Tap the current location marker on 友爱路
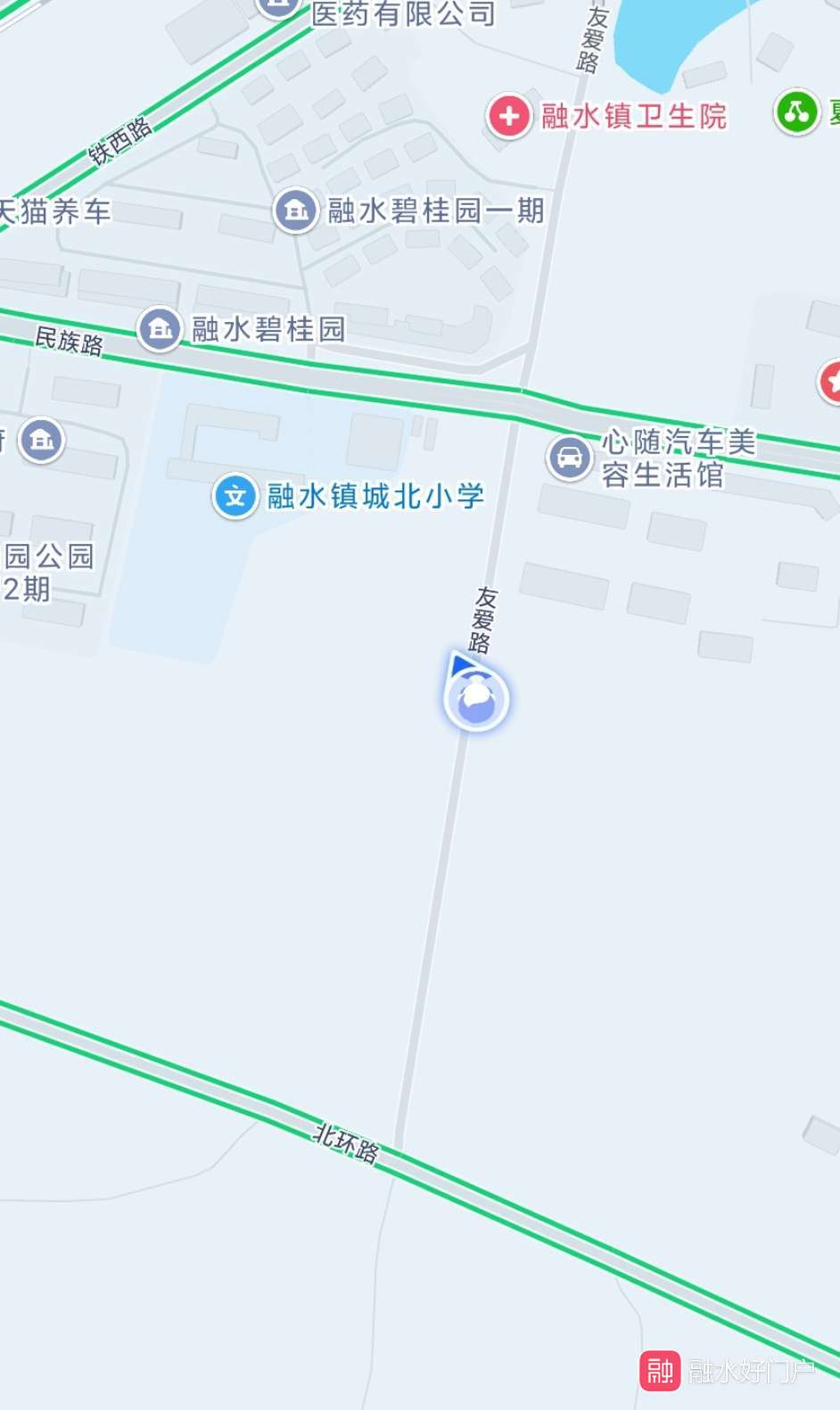 tap(476, 698)
